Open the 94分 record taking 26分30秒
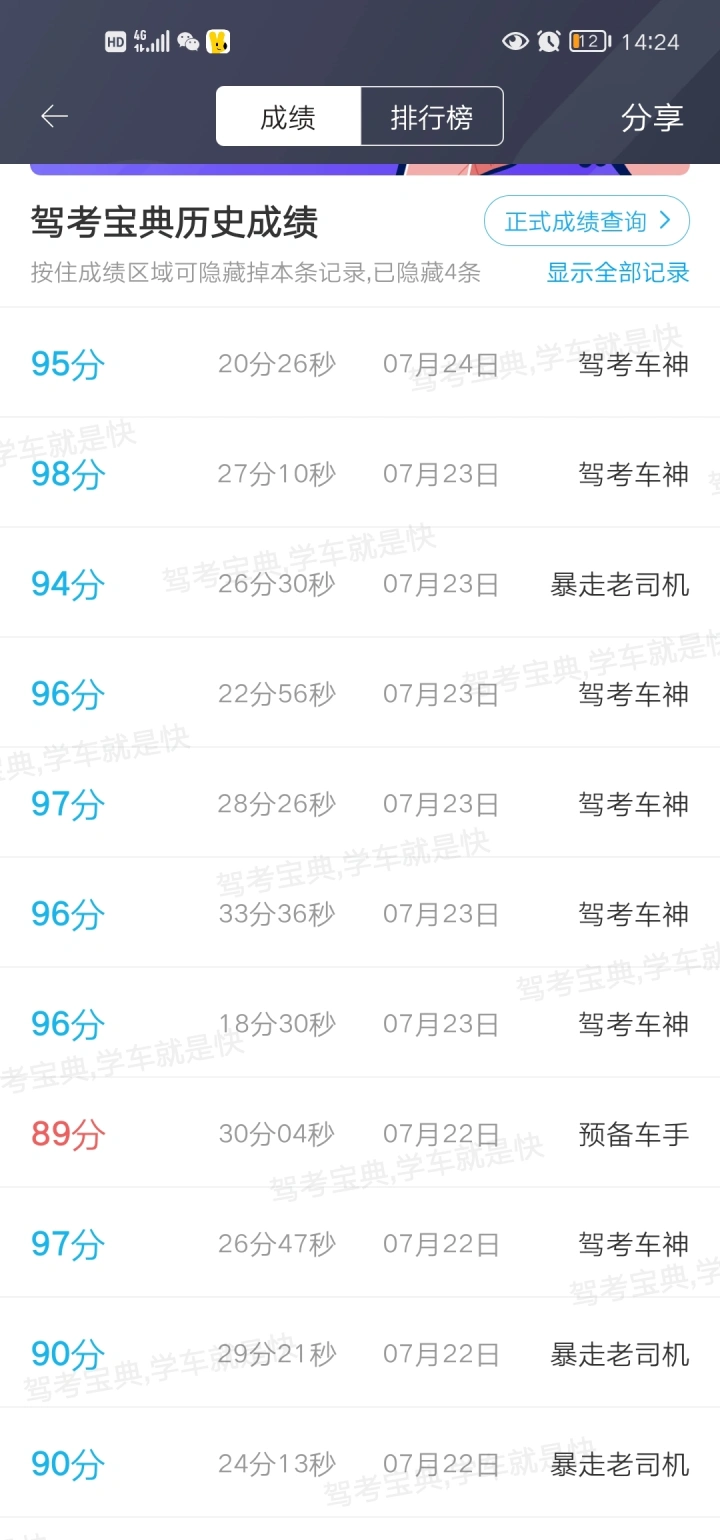Viewport: 720px width, 1540px height. [360, 584]
